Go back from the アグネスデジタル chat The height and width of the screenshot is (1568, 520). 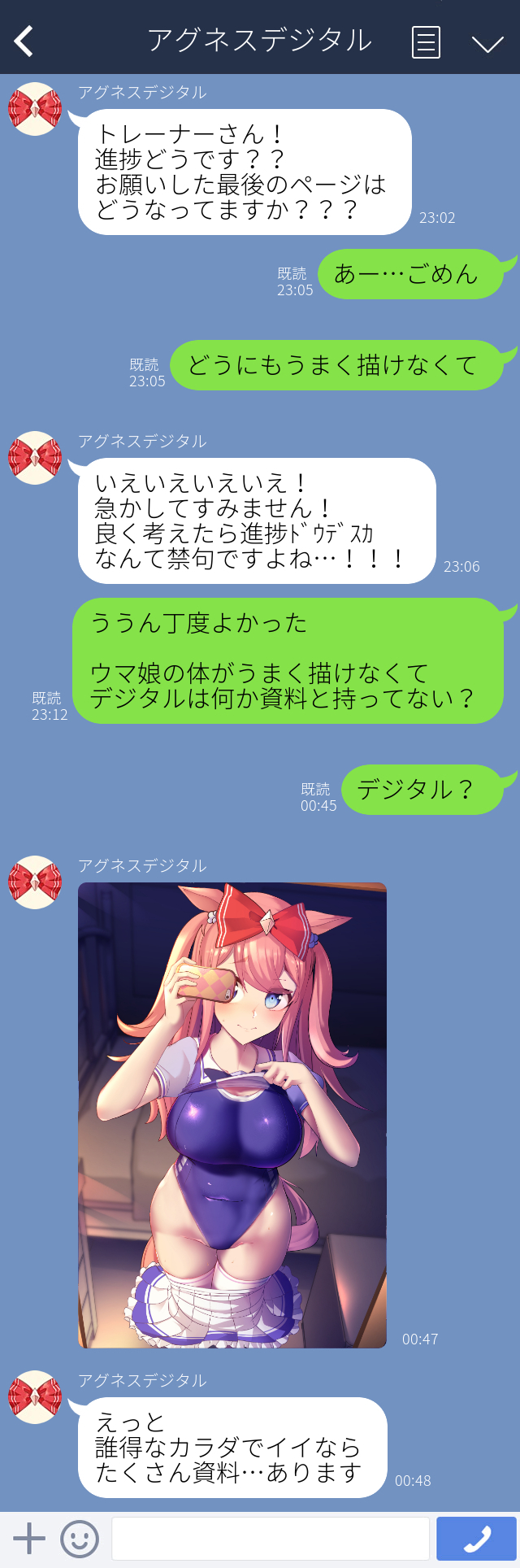[x=24, y=41]
